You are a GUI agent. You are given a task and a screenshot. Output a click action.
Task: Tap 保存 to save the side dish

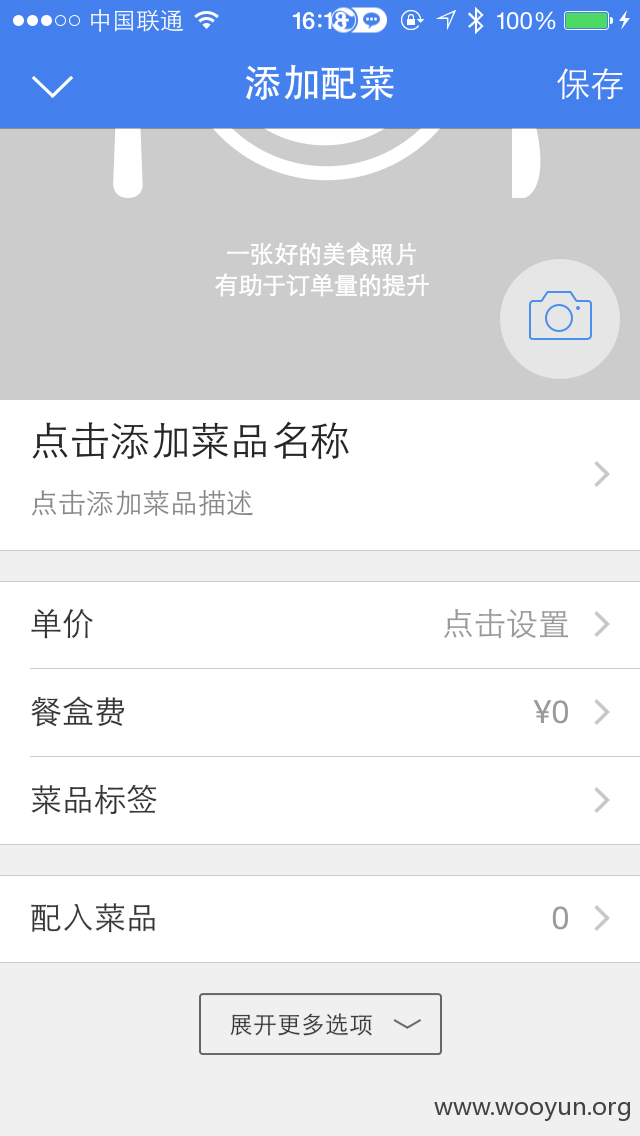point(589,85)
